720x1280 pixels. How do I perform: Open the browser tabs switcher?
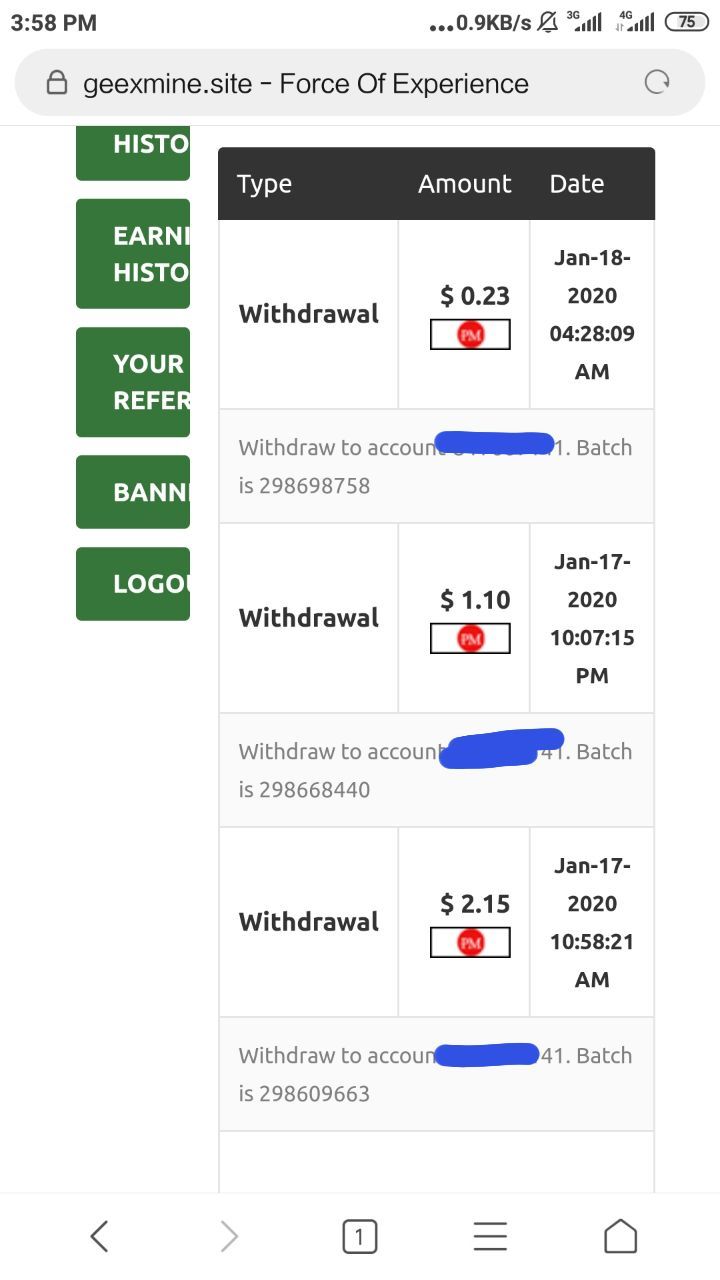[x=359, y=1237]
